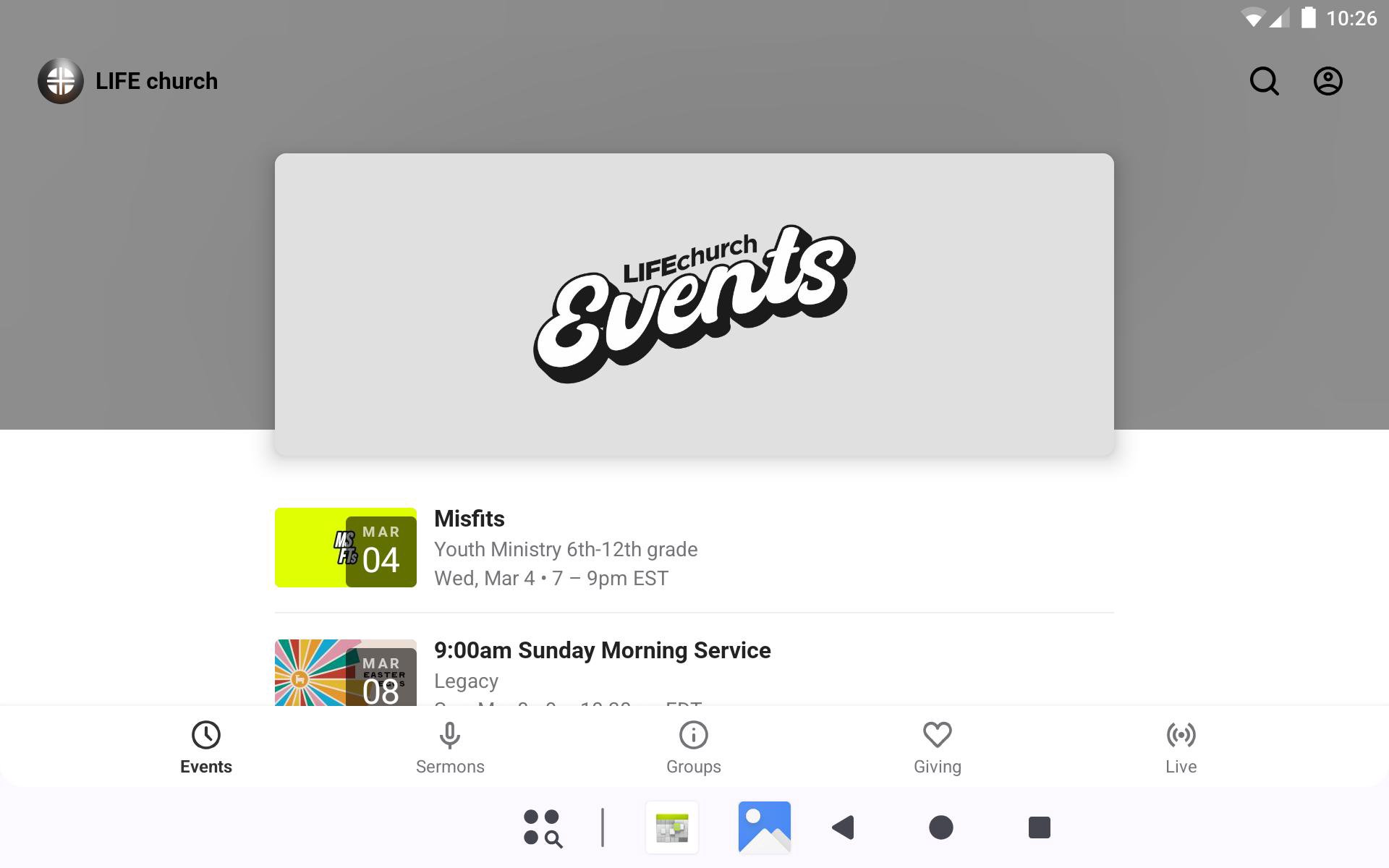1389x868 pixels.
Task: Open the Misfits event
Action: 564,548
